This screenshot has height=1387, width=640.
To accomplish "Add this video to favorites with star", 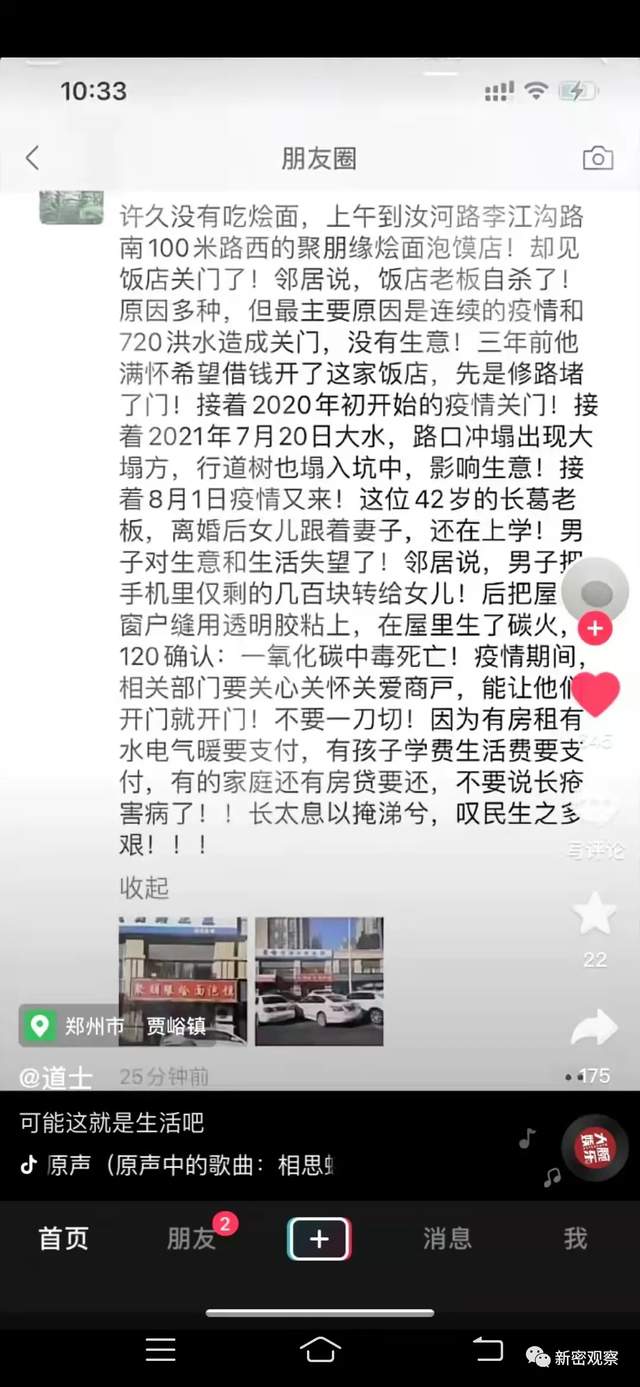I will point(594,913).
